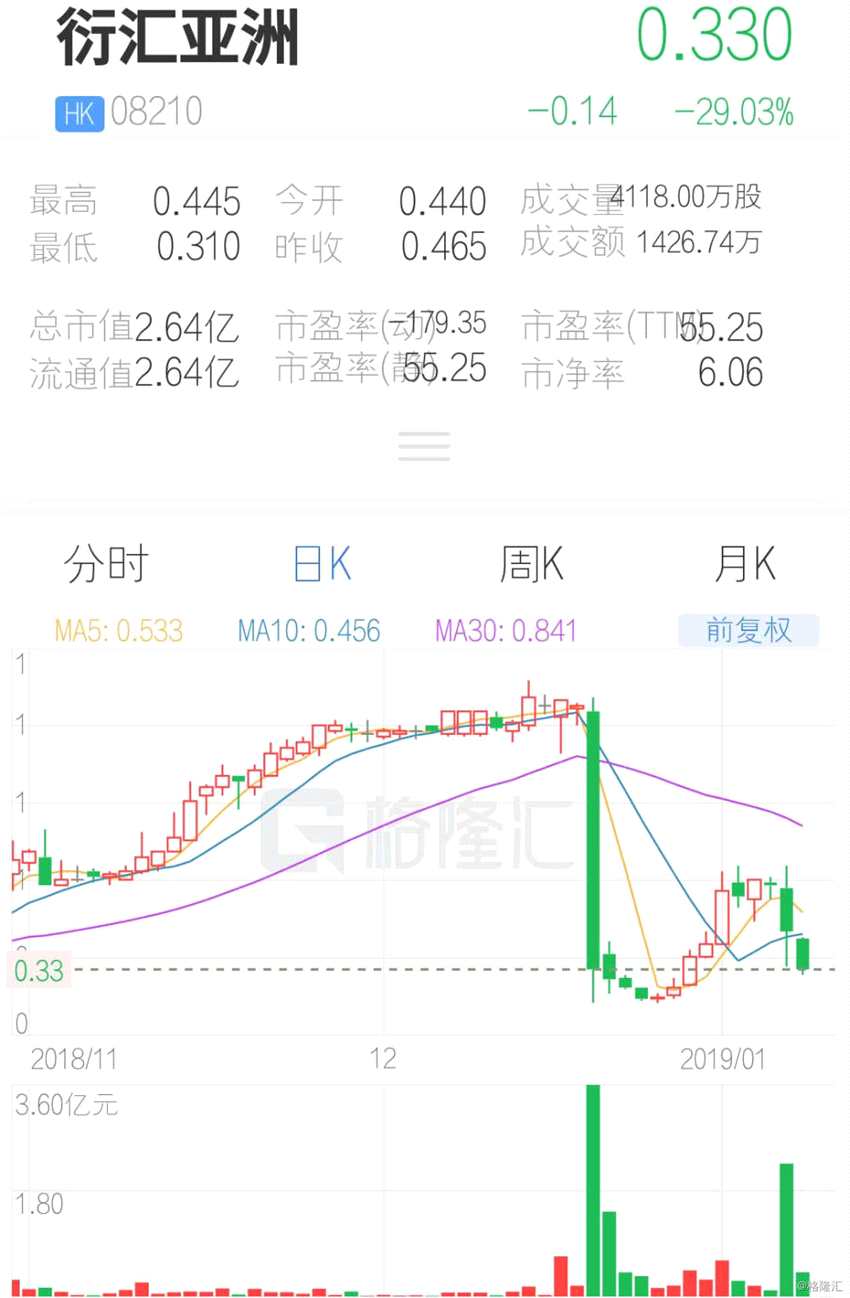This screenshot has height=1298, width=850.
Task: Click the drag handle to expand quote details
Action: tap(424, 446)
